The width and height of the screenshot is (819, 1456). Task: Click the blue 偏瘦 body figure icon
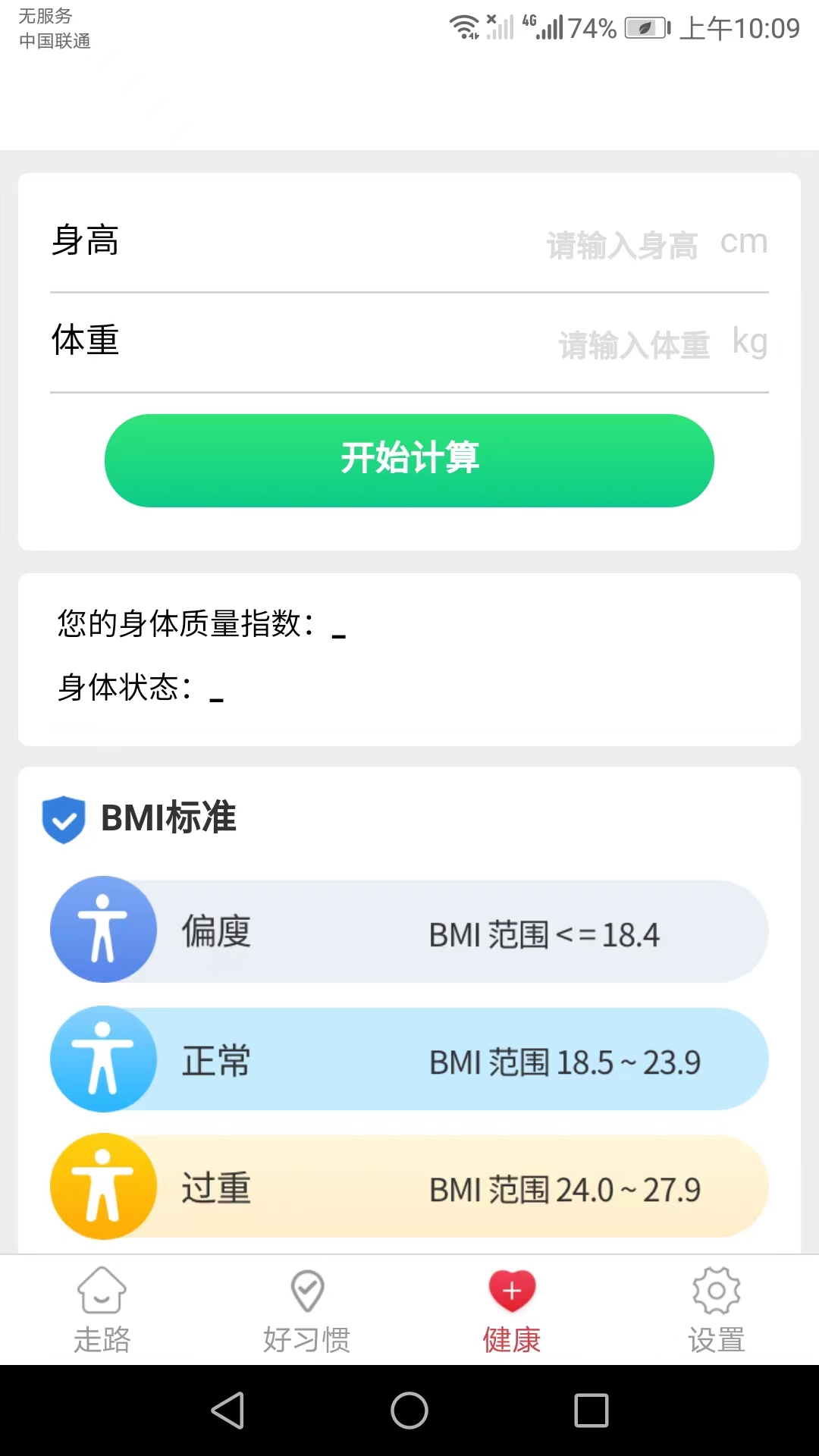(103, 929)
